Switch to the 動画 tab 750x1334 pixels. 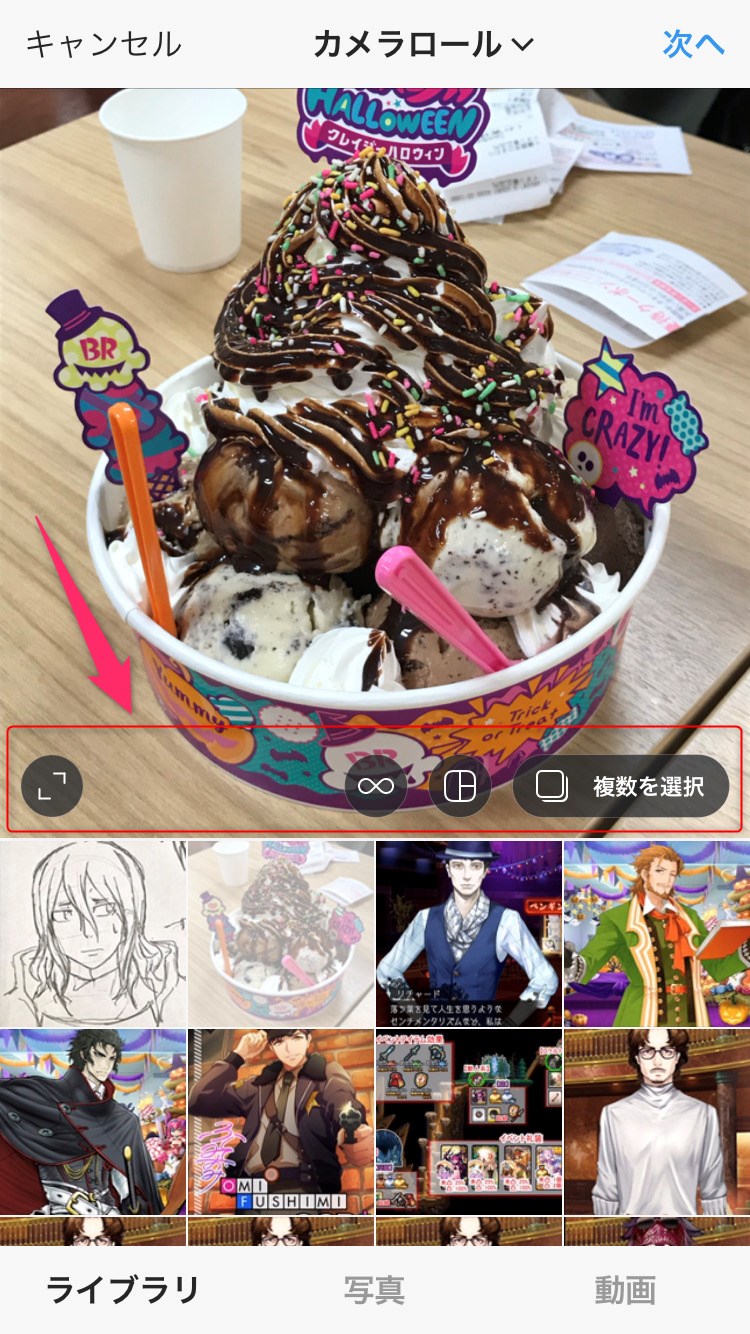(625, 1290)
